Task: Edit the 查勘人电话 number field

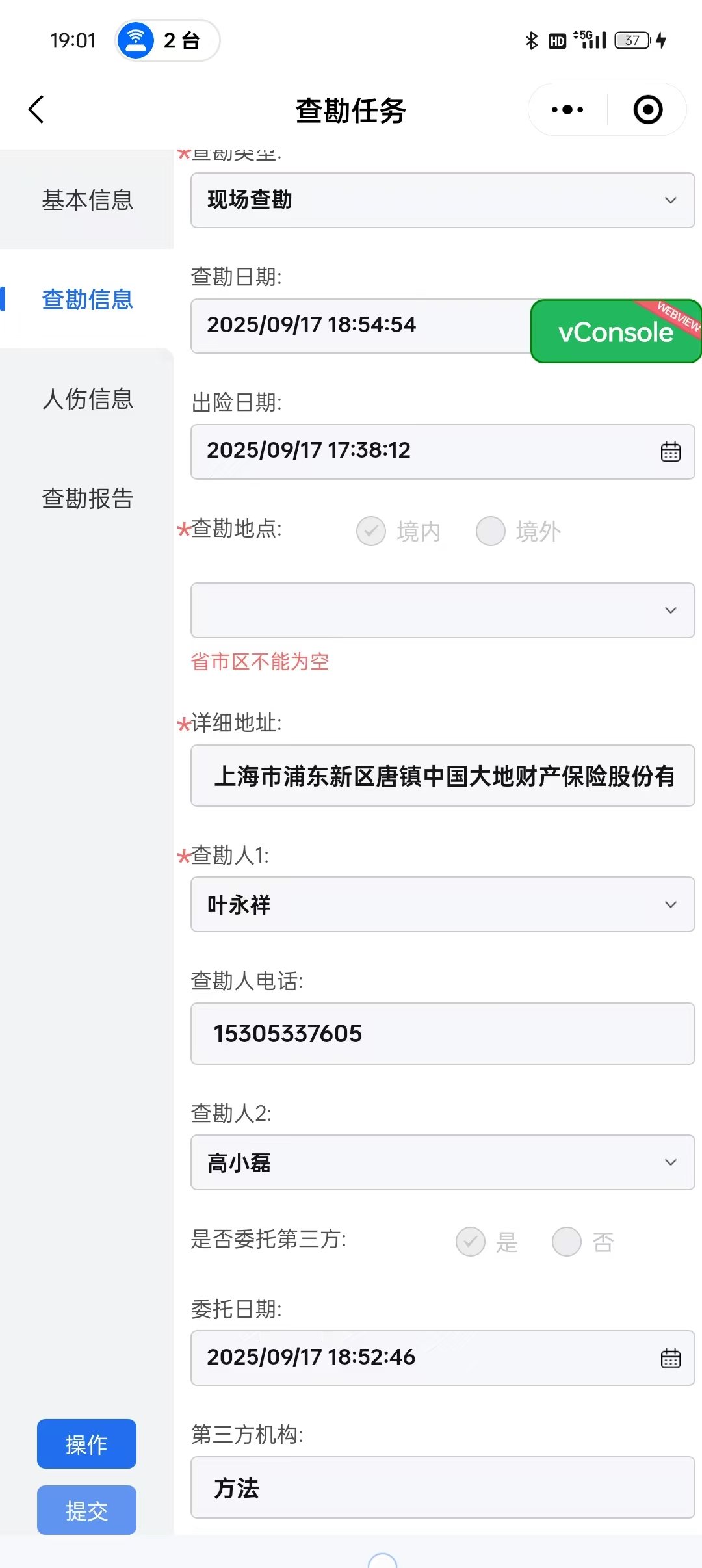Action: point(442,1034)
